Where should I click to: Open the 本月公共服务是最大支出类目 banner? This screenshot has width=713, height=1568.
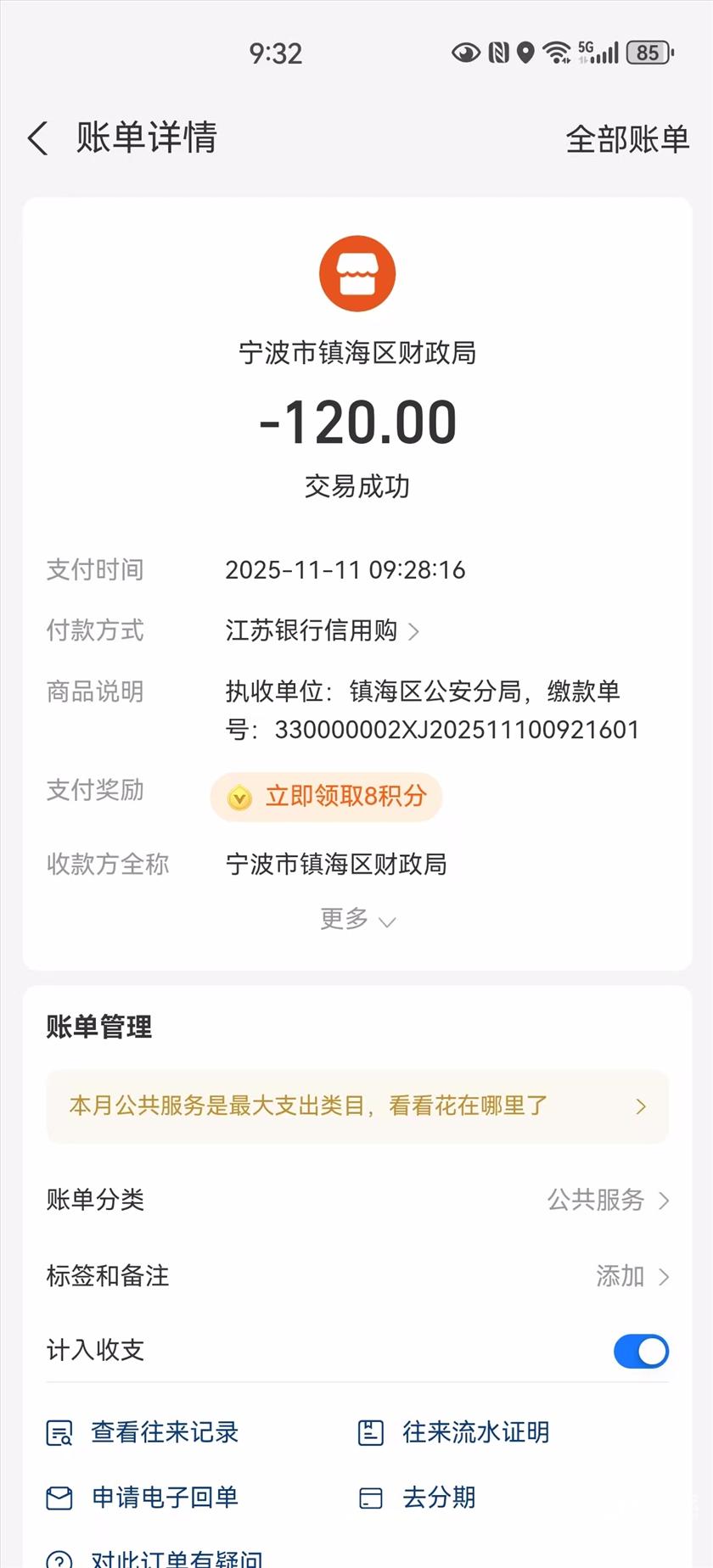357,1106
